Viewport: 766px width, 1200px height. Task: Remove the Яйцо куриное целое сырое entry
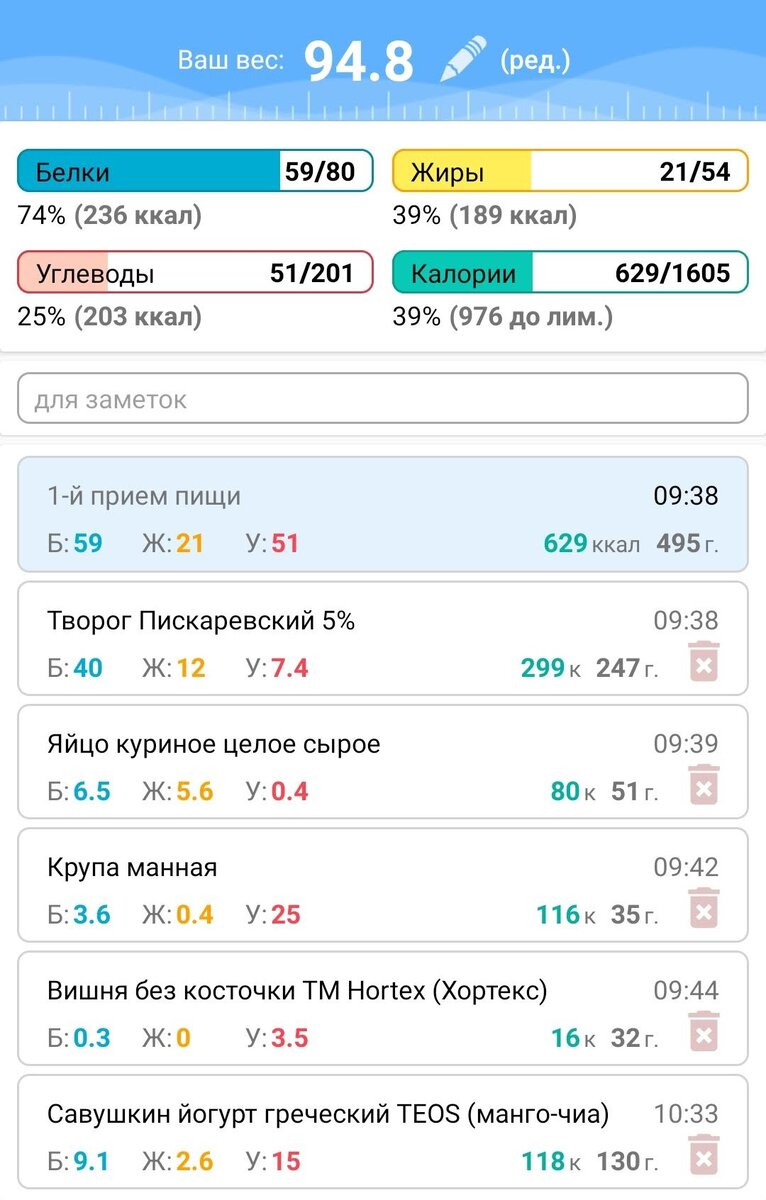(x=704, y=784)
